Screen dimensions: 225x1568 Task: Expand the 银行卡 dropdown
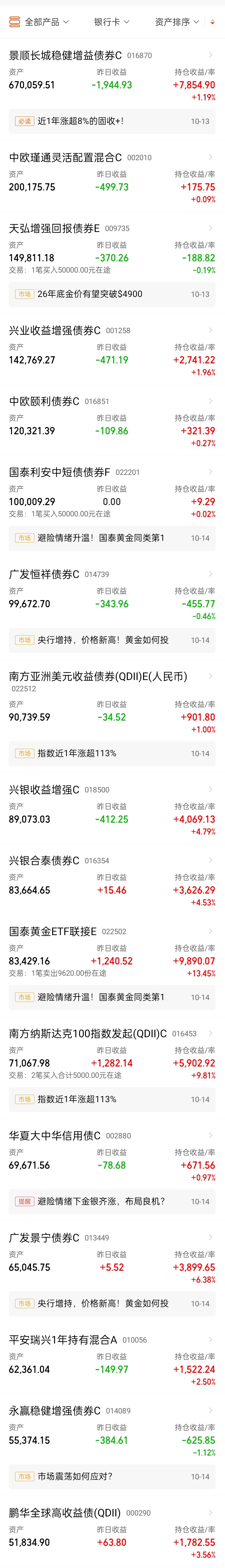pyautogui.click(x=112, y=22)
